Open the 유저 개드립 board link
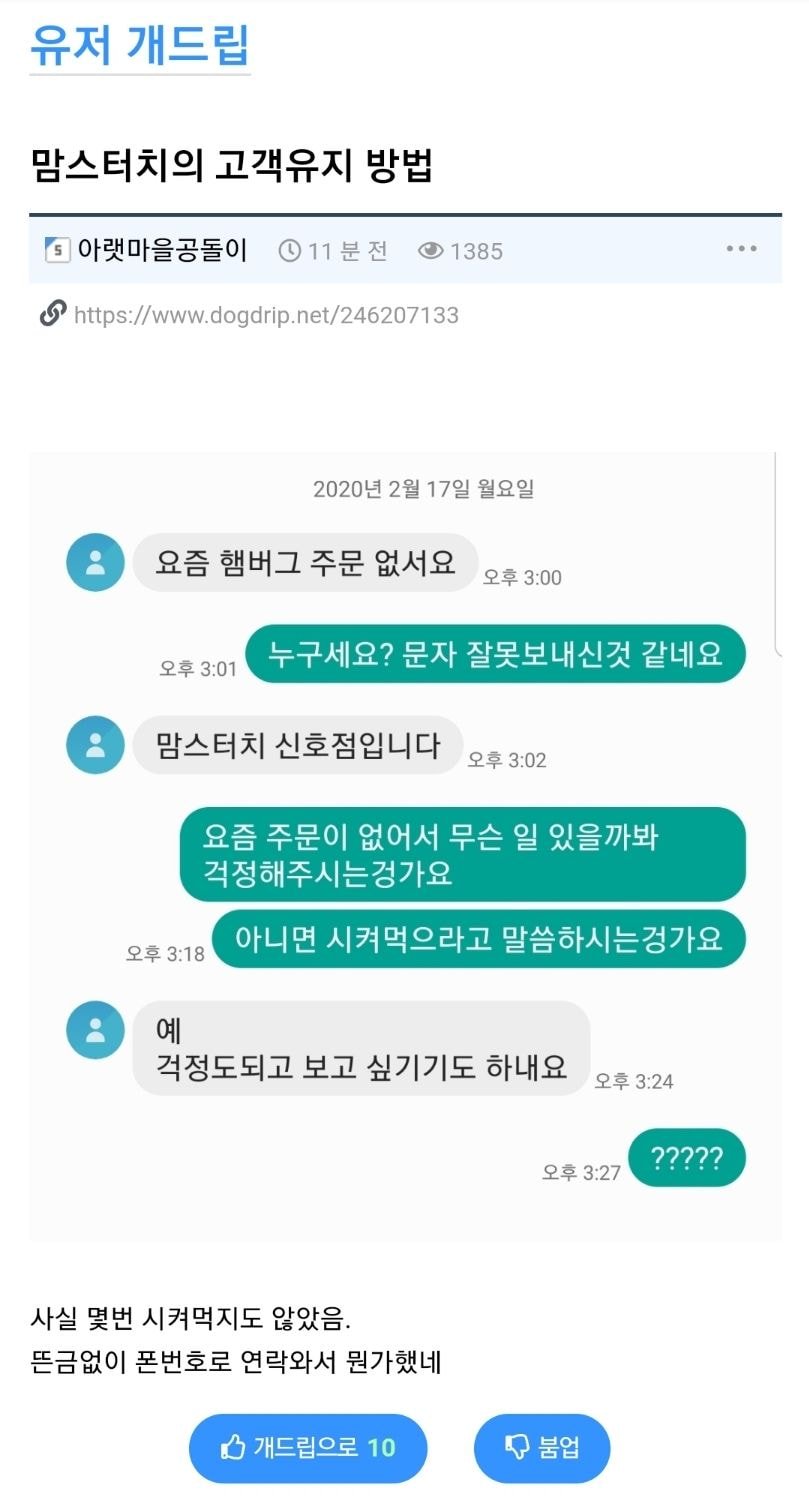The width and height of the screenshot is (809, 1500). tap(139, 44)
